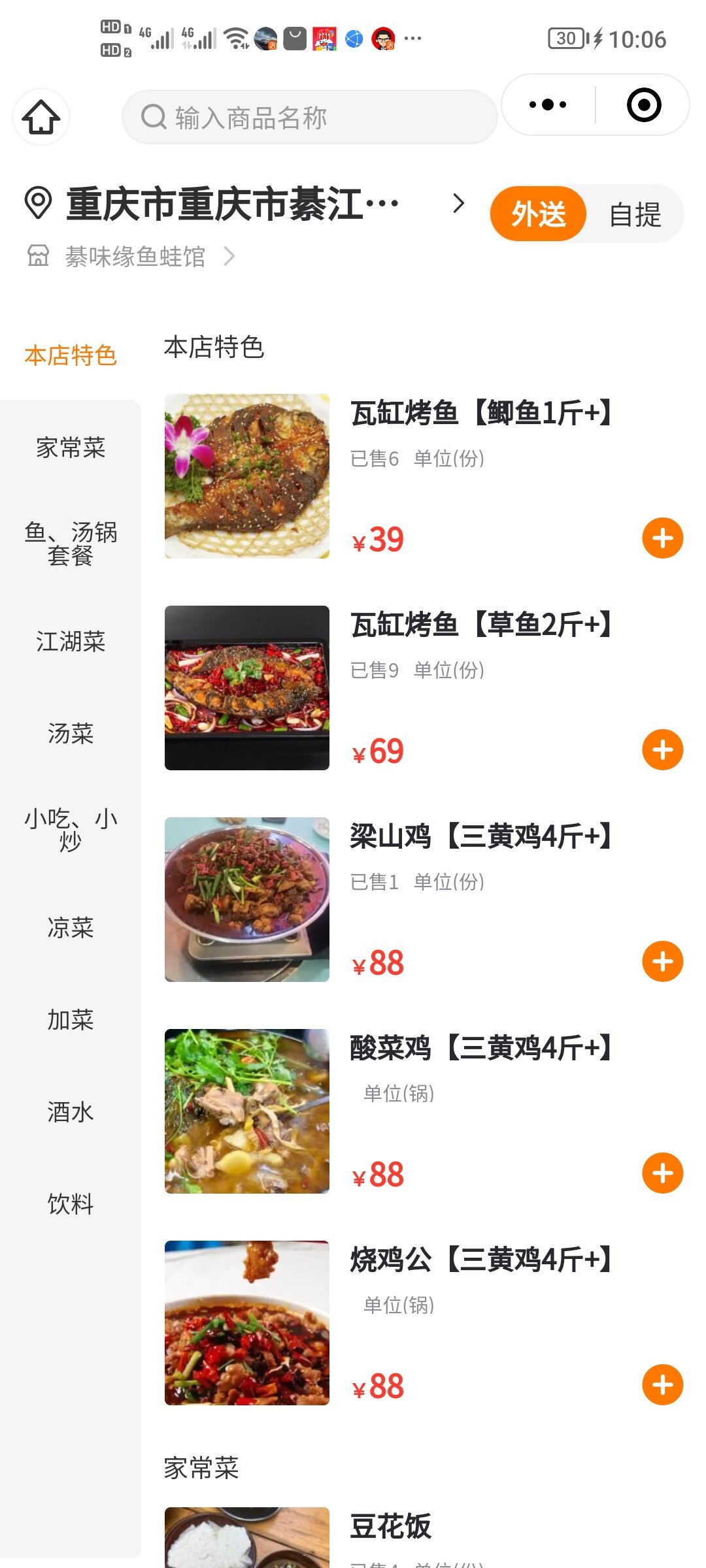Image resolution: width=706 pixels, height=1568 pixels.
Task: Jump to the 凉菜 category
Action: coord(71,928)
